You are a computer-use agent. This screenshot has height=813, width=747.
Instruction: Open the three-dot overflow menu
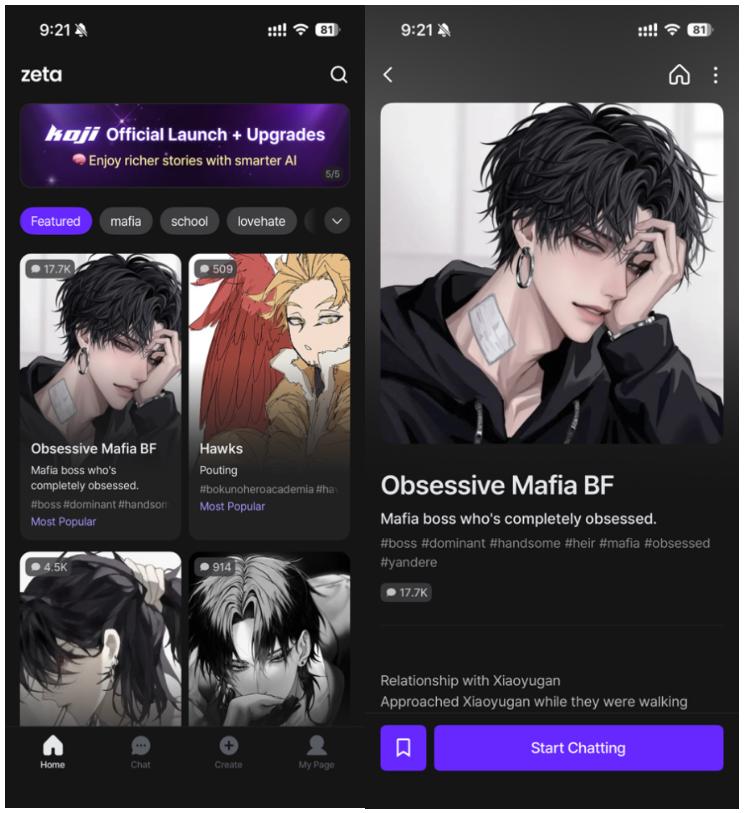715,75
